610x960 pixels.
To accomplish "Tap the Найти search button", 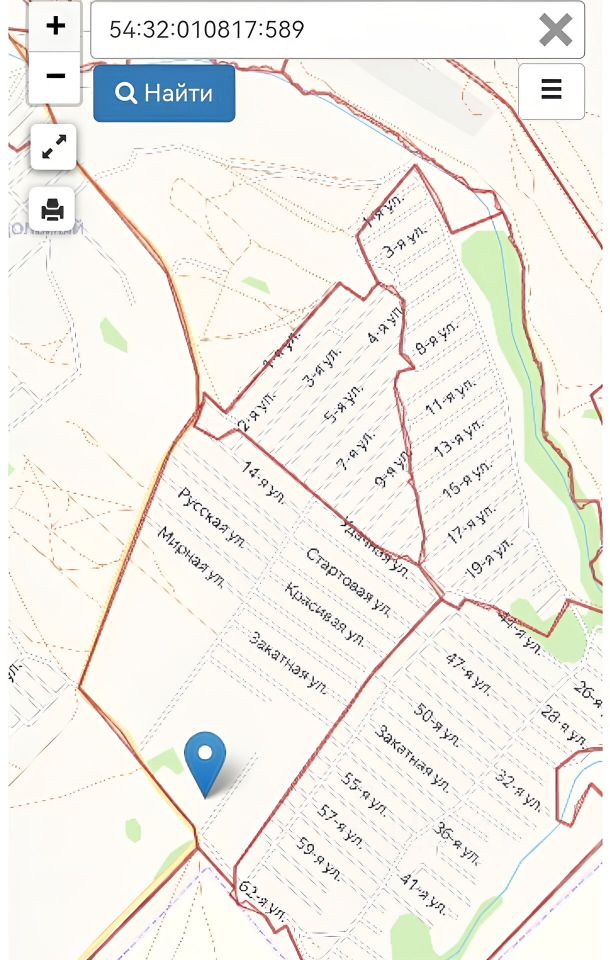I will tap(164, 93).
